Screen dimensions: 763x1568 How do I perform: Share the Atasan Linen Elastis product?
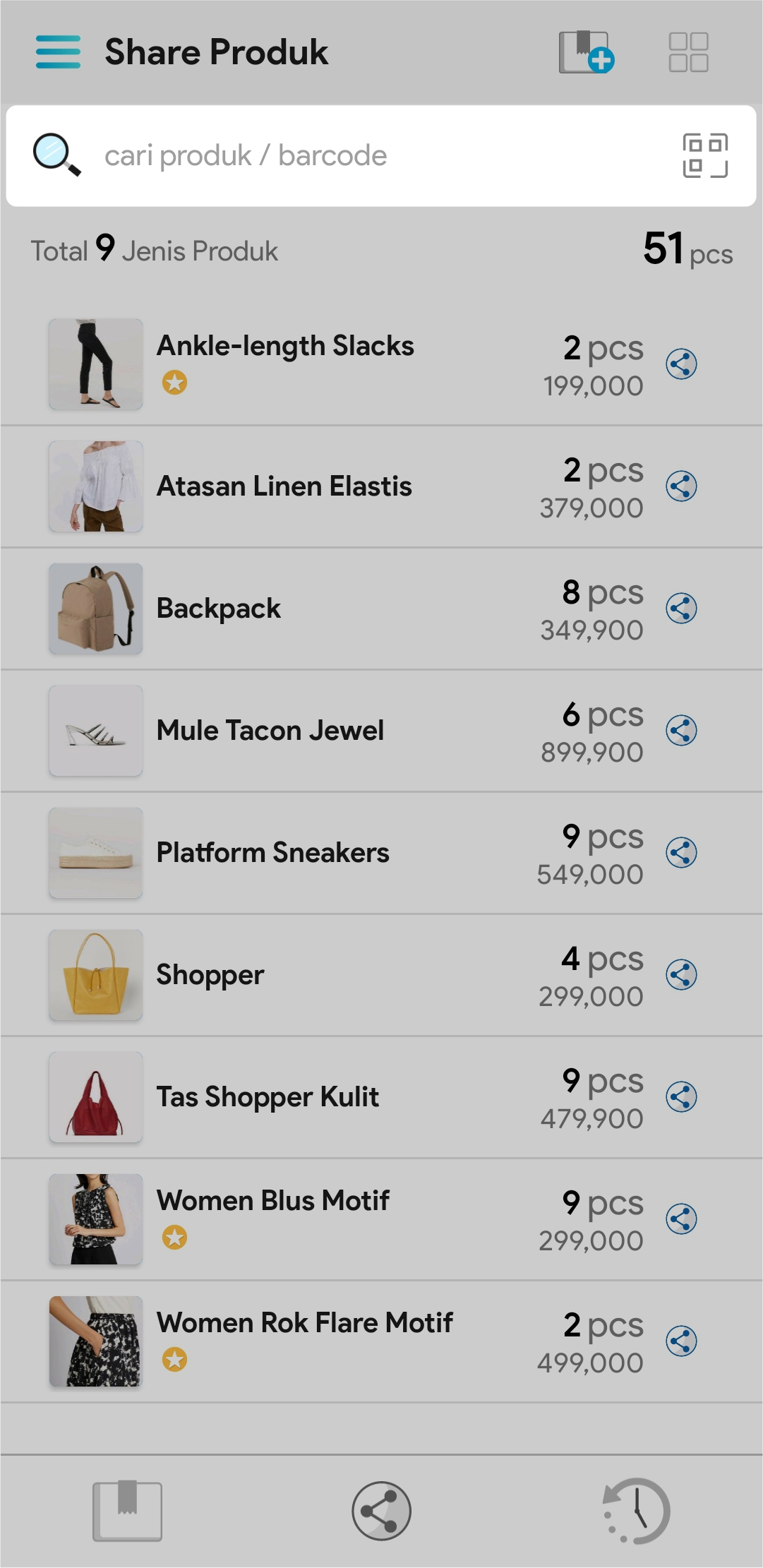tap(681, 486)
